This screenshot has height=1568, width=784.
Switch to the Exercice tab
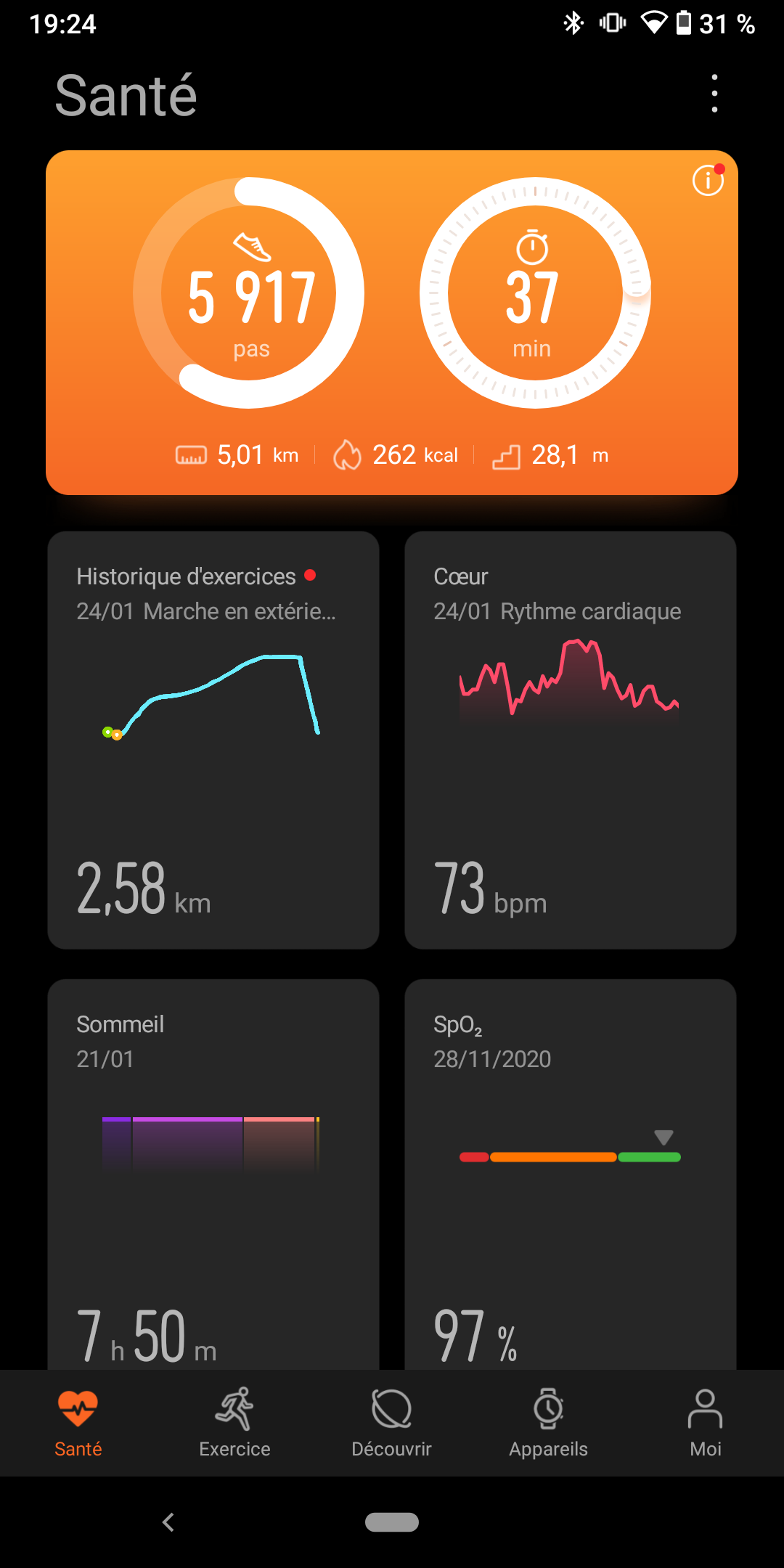point(234,1423)
